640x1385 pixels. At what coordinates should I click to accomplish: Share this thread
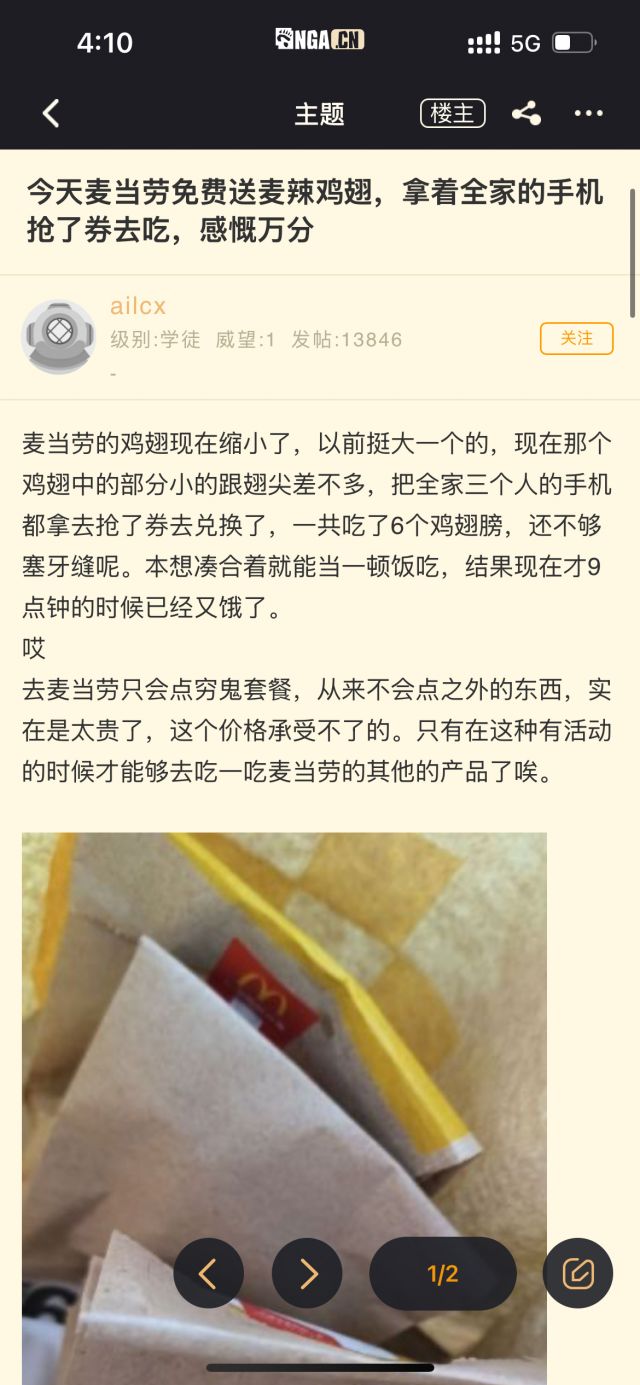coord(526,114)
